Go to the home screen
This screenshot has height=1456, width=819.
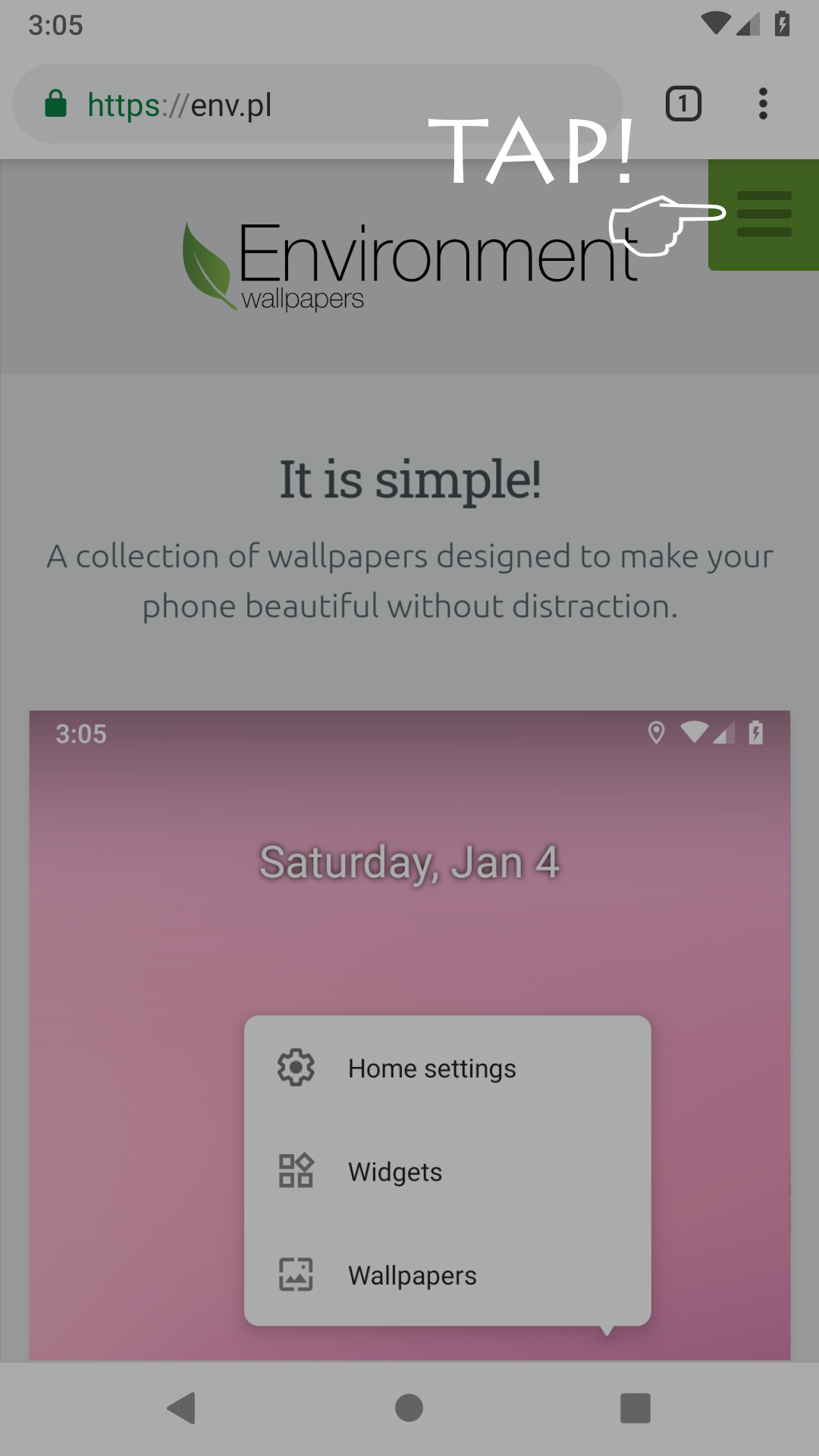[409, 1408]
